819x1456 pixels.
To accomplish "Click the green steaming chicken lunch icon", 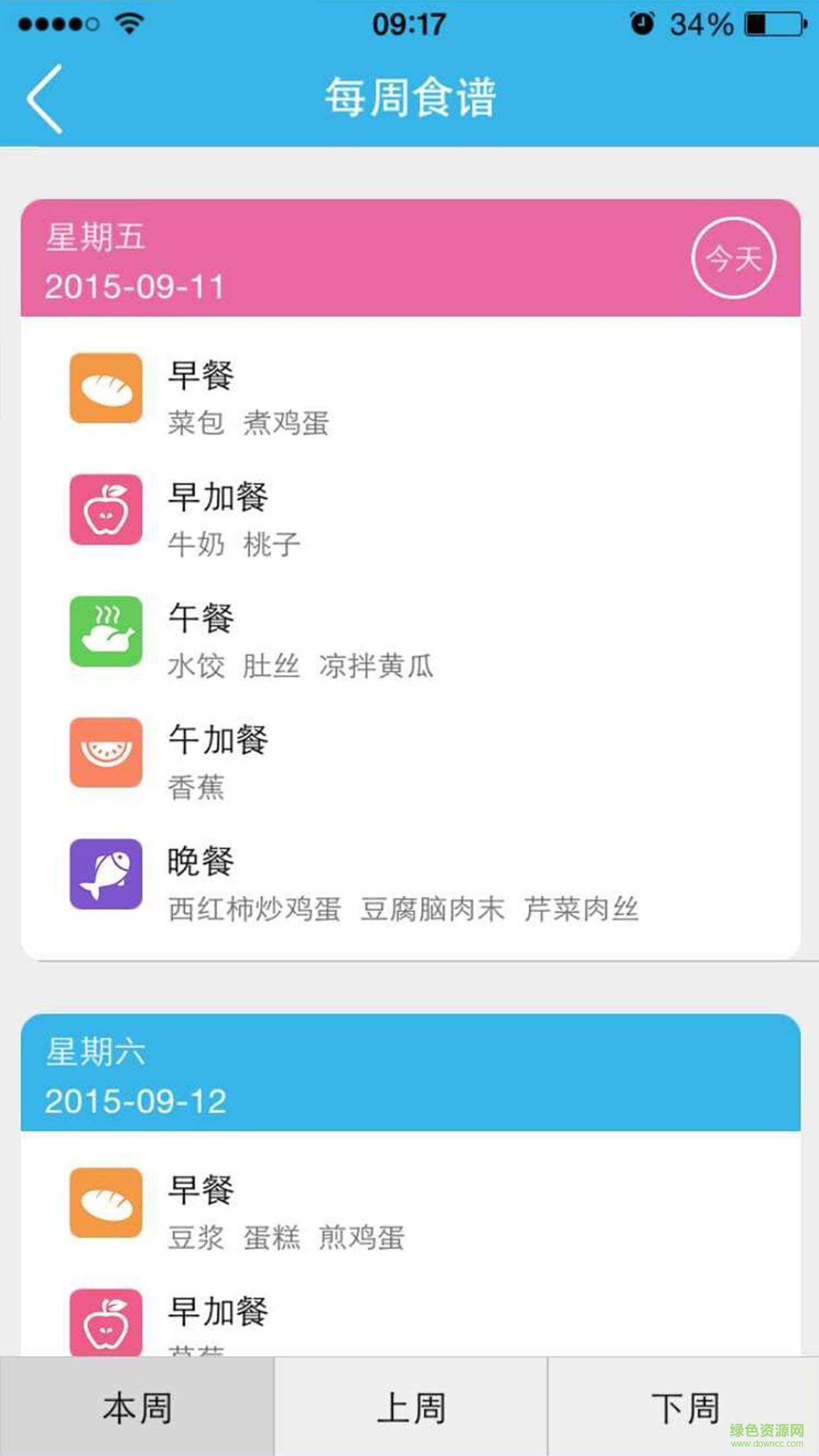I will coord(106,631).
